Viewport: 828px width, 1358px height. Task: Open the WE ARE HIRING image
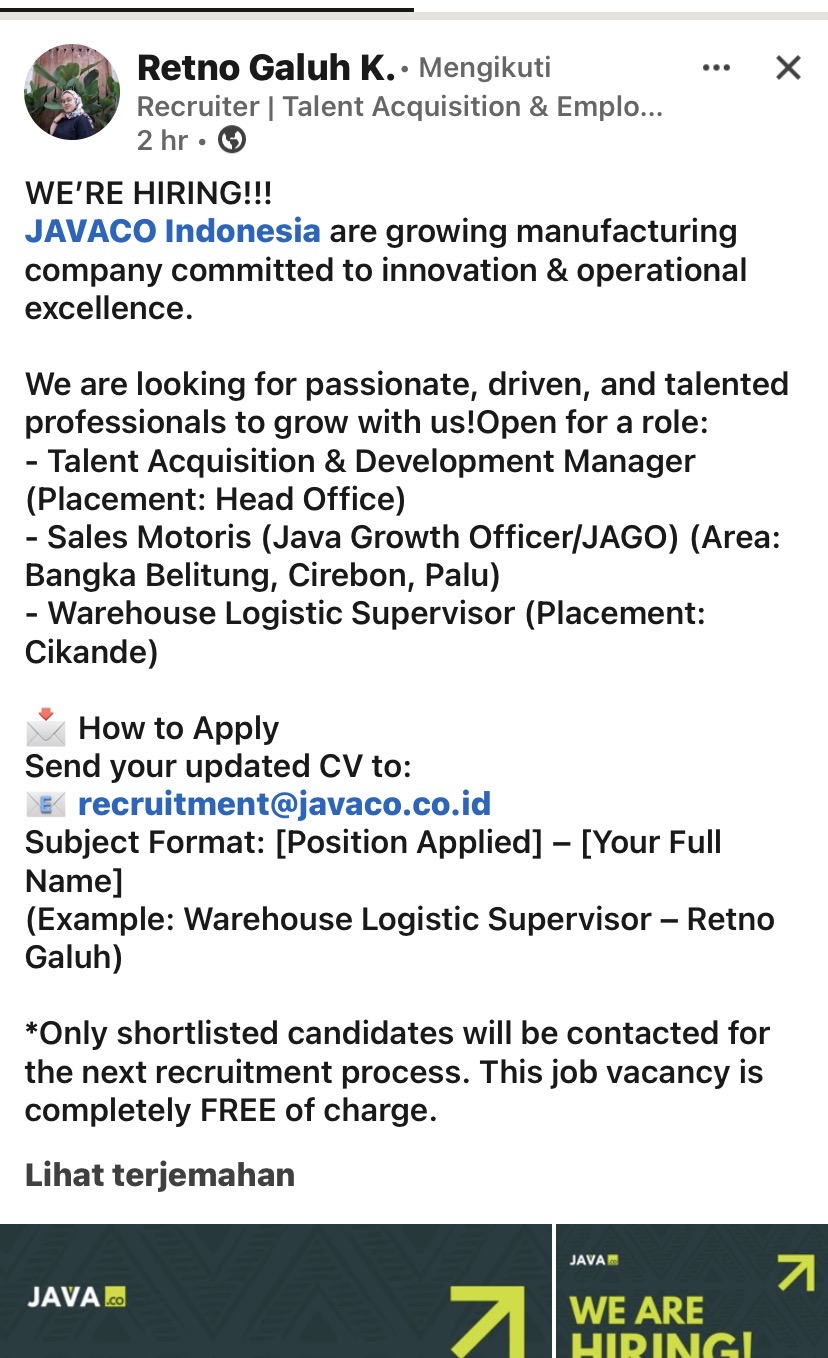pos(692,1291)
